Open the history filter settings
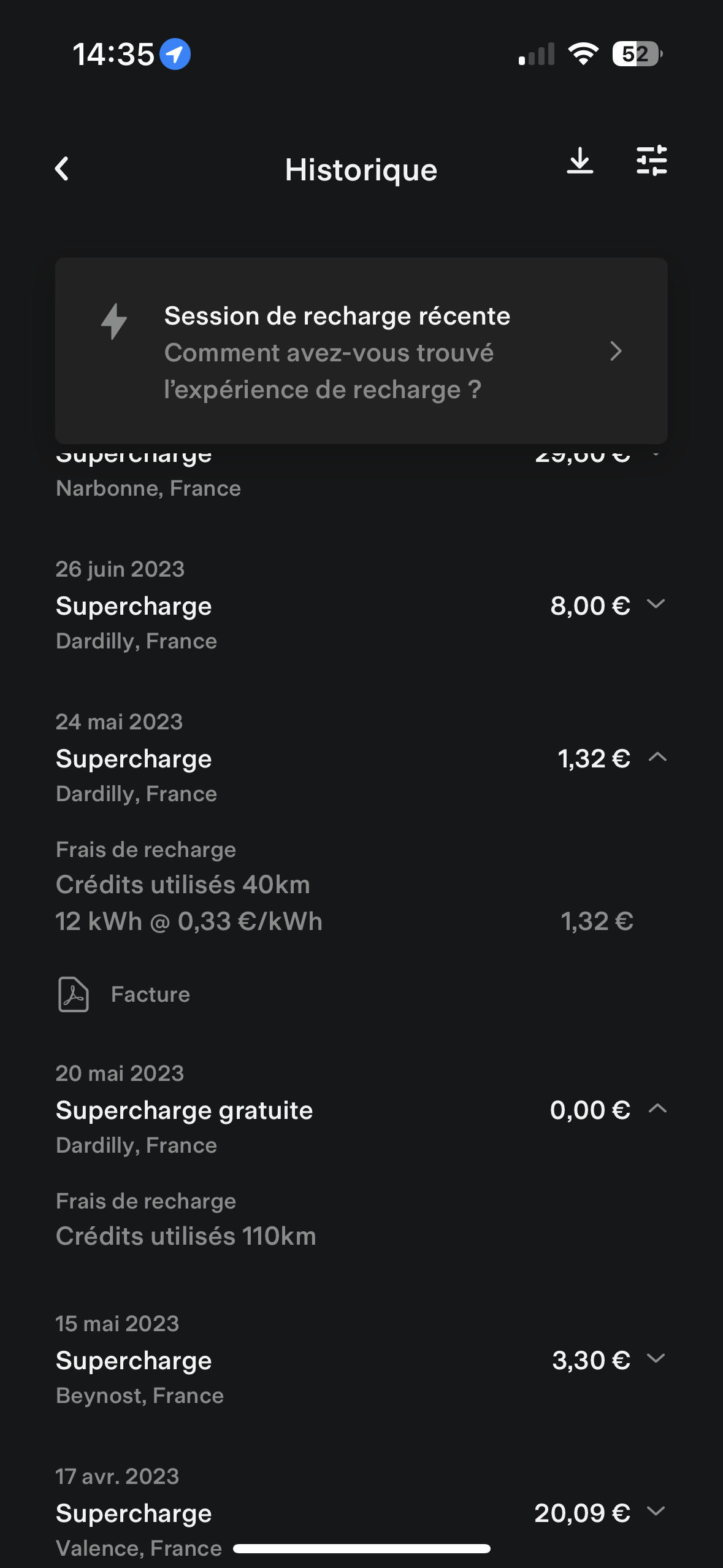 tap(651, 161)
